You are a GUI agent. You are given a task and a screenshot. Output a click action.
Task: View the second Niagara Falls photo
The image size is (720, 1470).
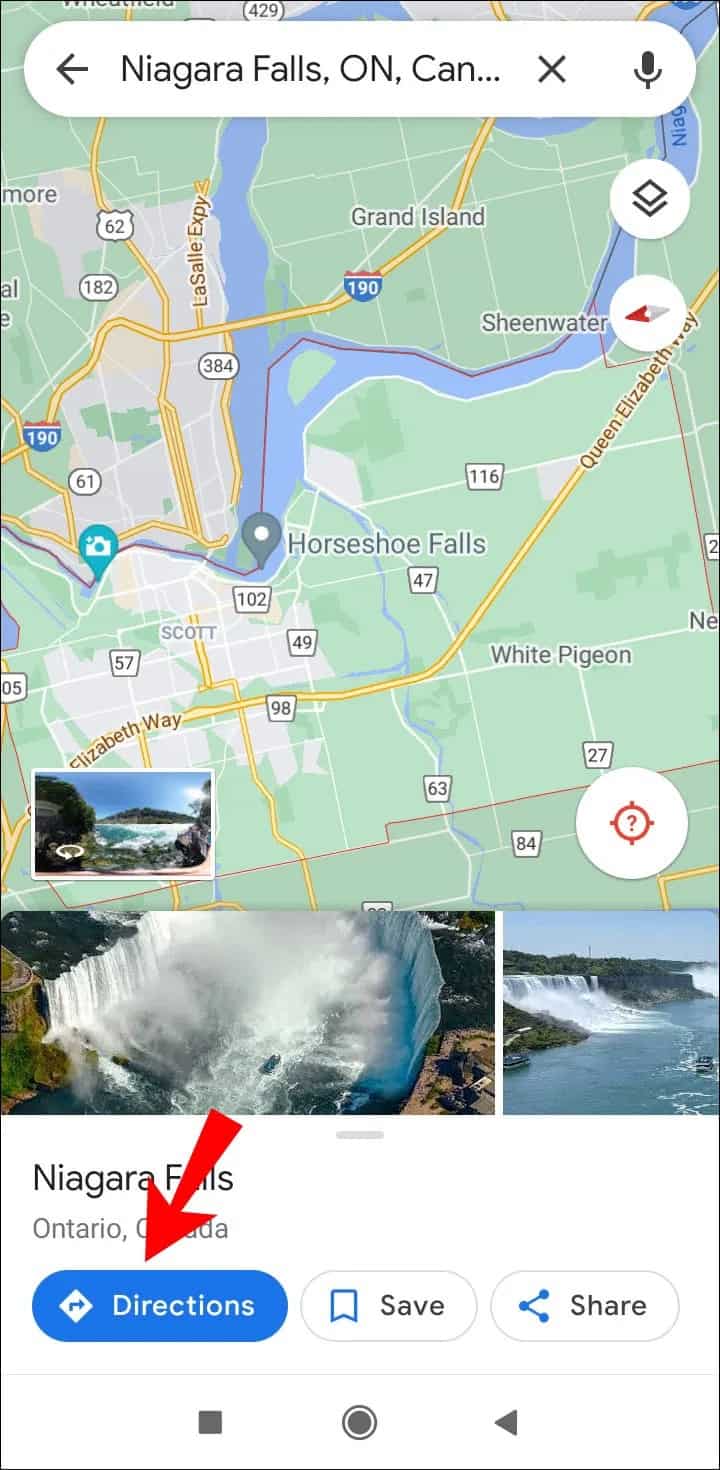610,1012
